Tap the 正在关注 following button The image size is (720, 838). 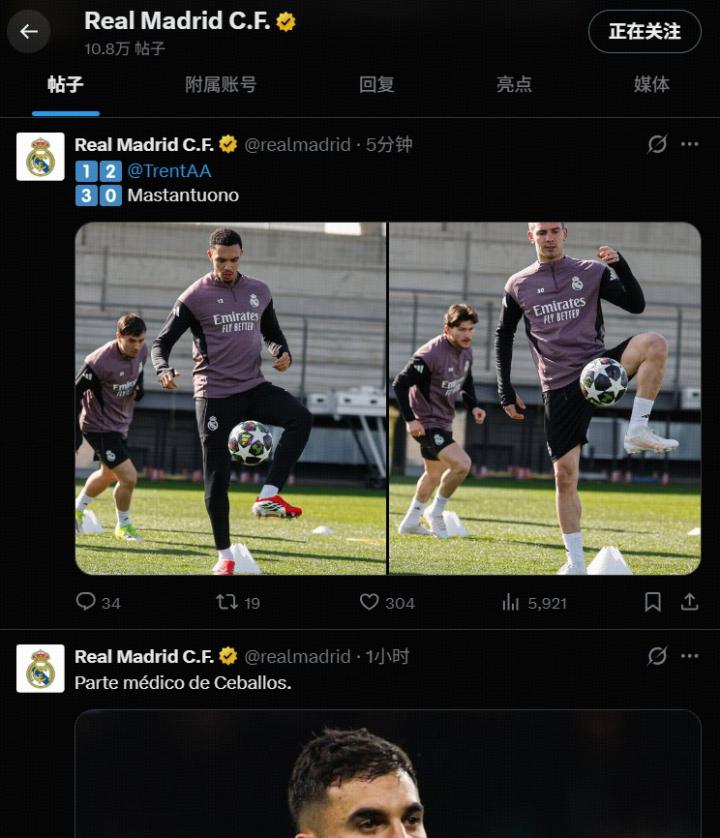tap(644, 32)
